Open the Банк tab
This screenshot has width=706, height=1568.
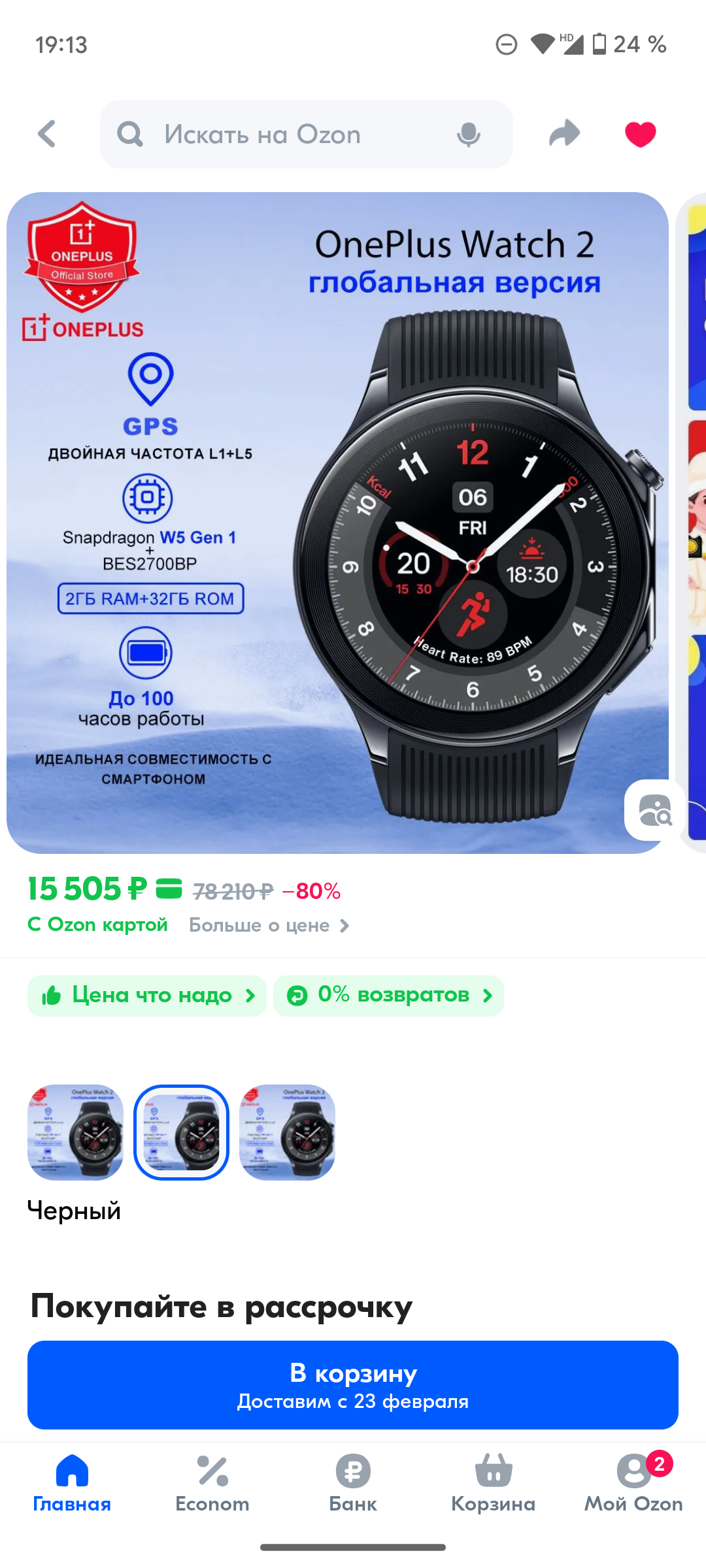[x=353, y=1484]
